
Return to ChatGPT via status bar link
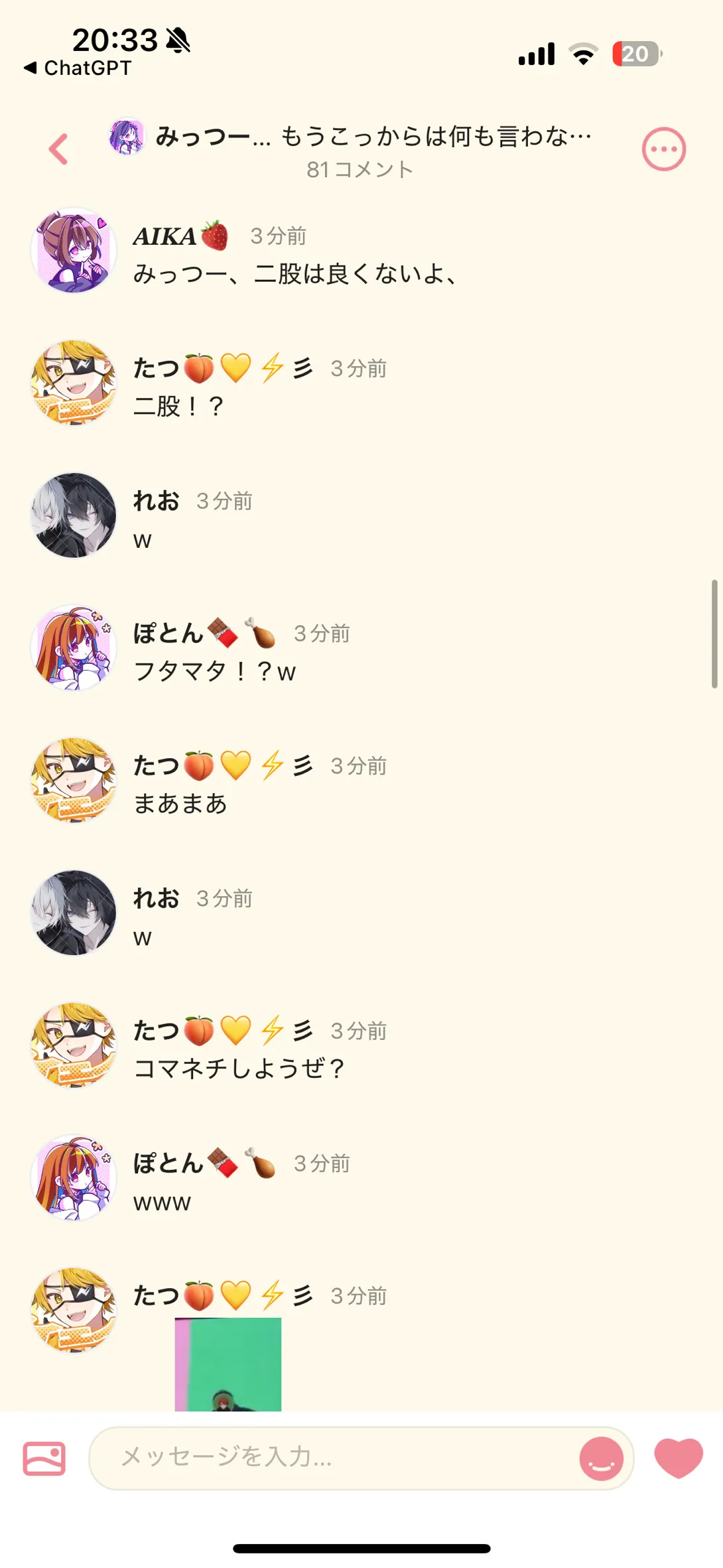tap(78, 68)
